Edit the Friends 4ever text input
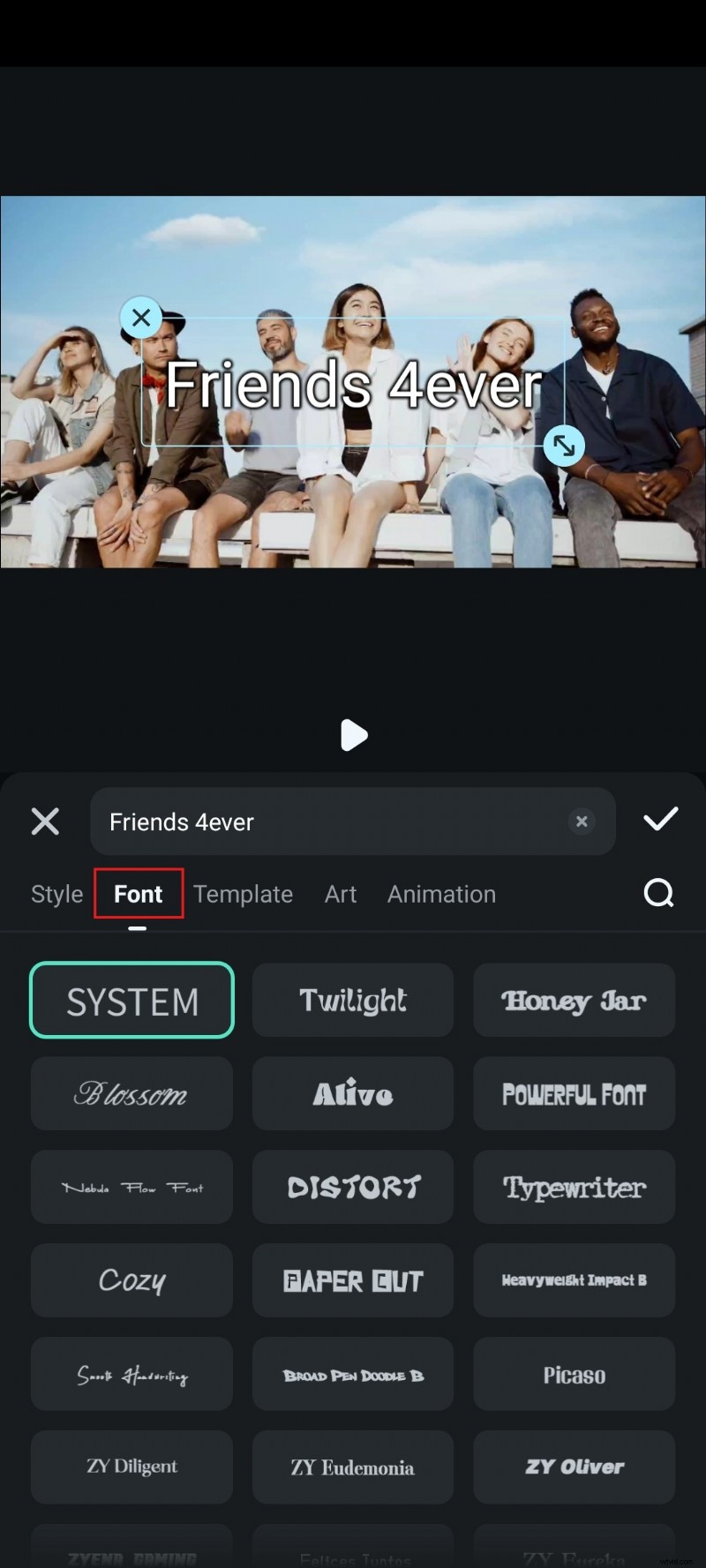 [x=327, y=822]
